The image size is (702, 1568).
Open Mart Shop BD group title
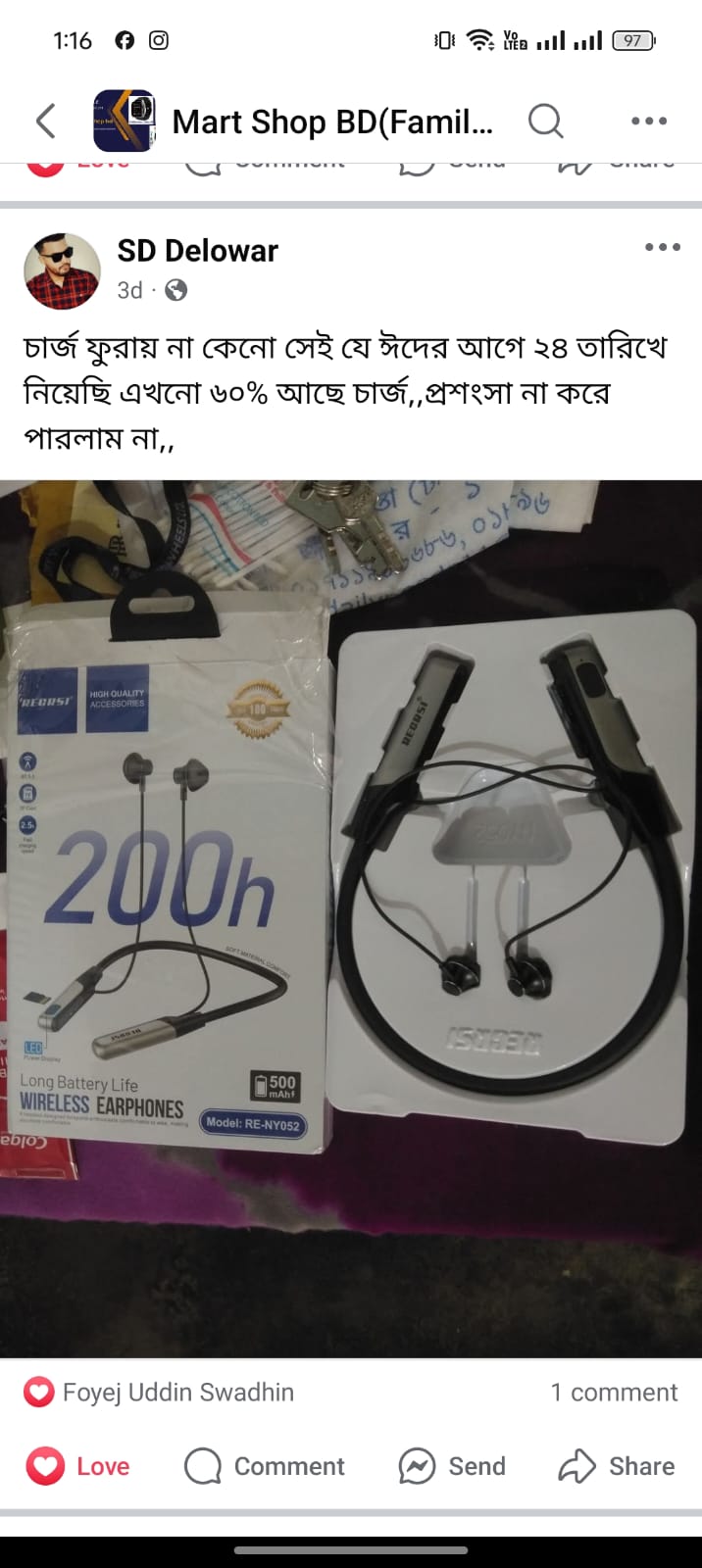pyautogui.click(x=332, y=122)
